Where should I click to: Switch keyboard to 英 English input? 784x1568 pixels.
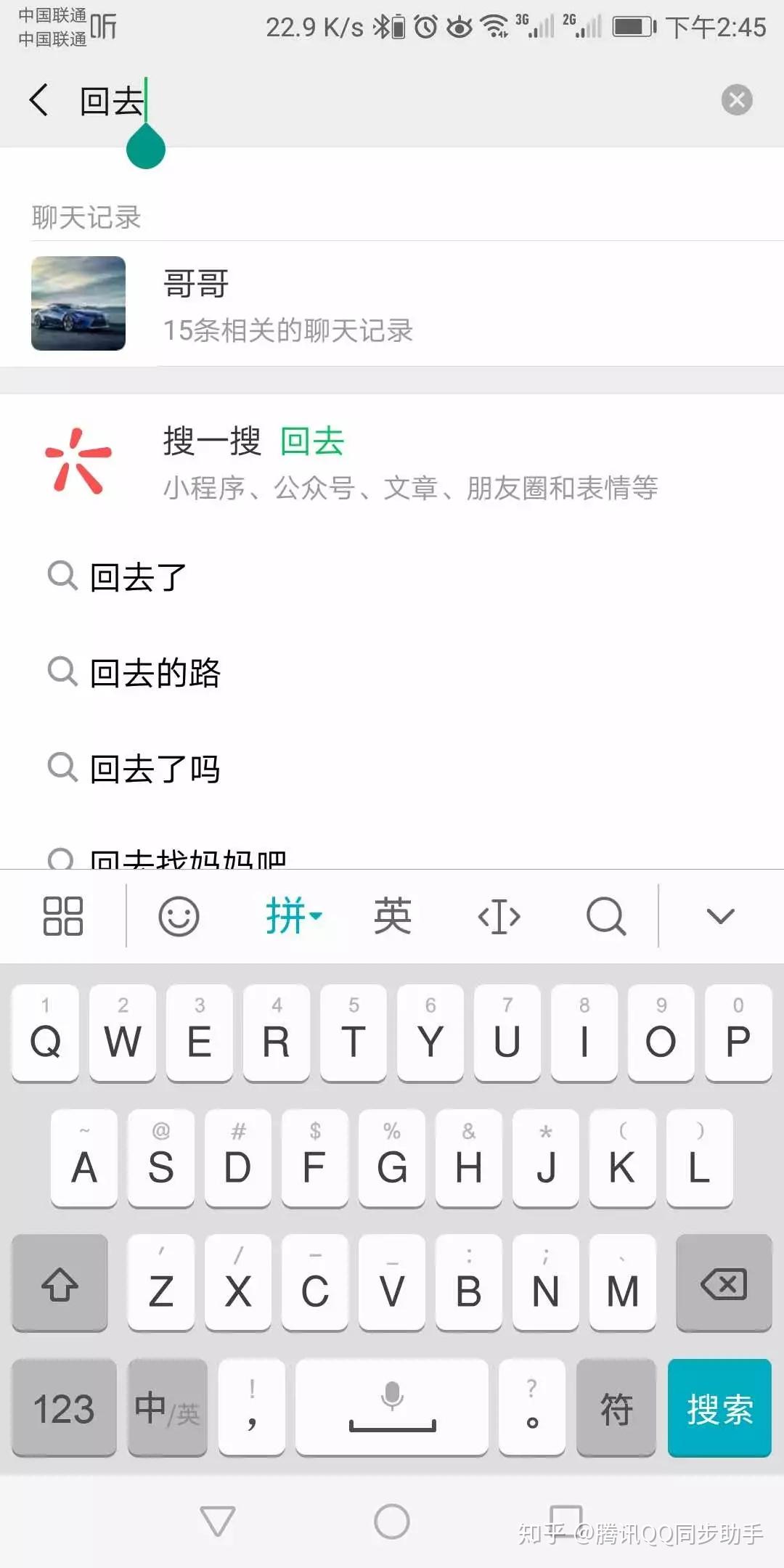click(393, 916)
